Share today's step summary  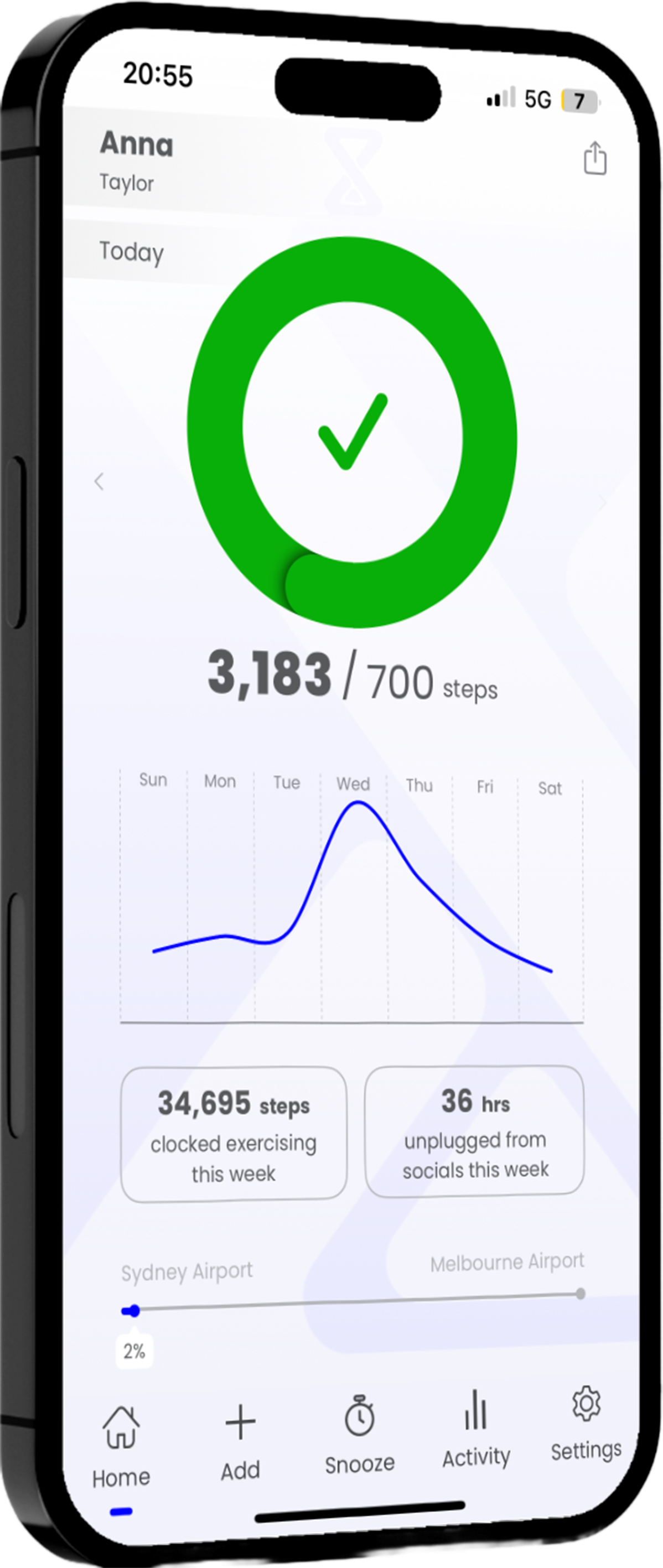tap(595, 158)
